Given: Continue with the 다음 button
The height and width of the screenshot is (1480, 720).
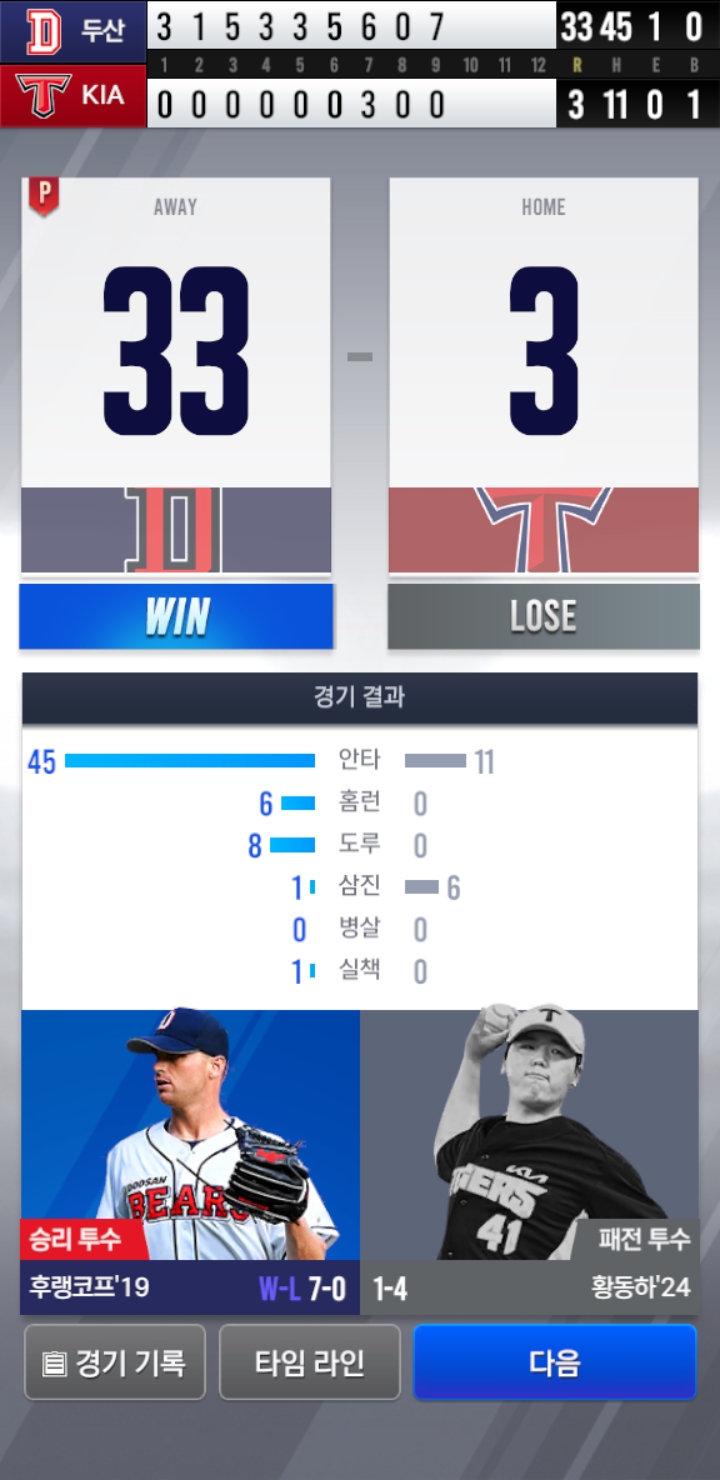Looking at the screenshot, I should [x=555, y=1362].
